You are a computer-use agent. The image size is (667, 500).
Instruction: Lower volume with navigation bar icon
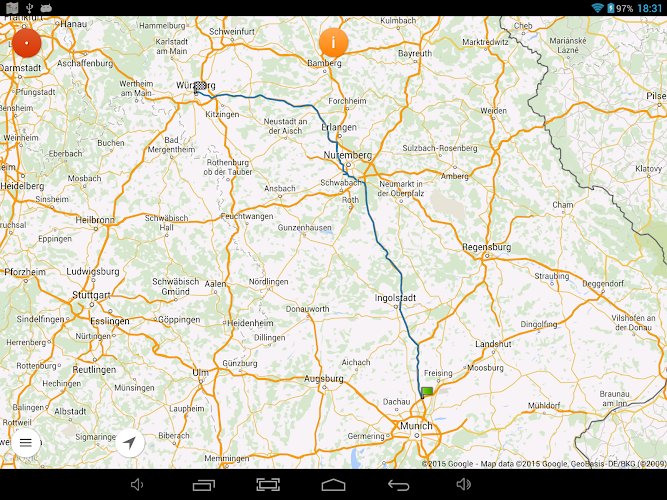(x=137, y=485)
